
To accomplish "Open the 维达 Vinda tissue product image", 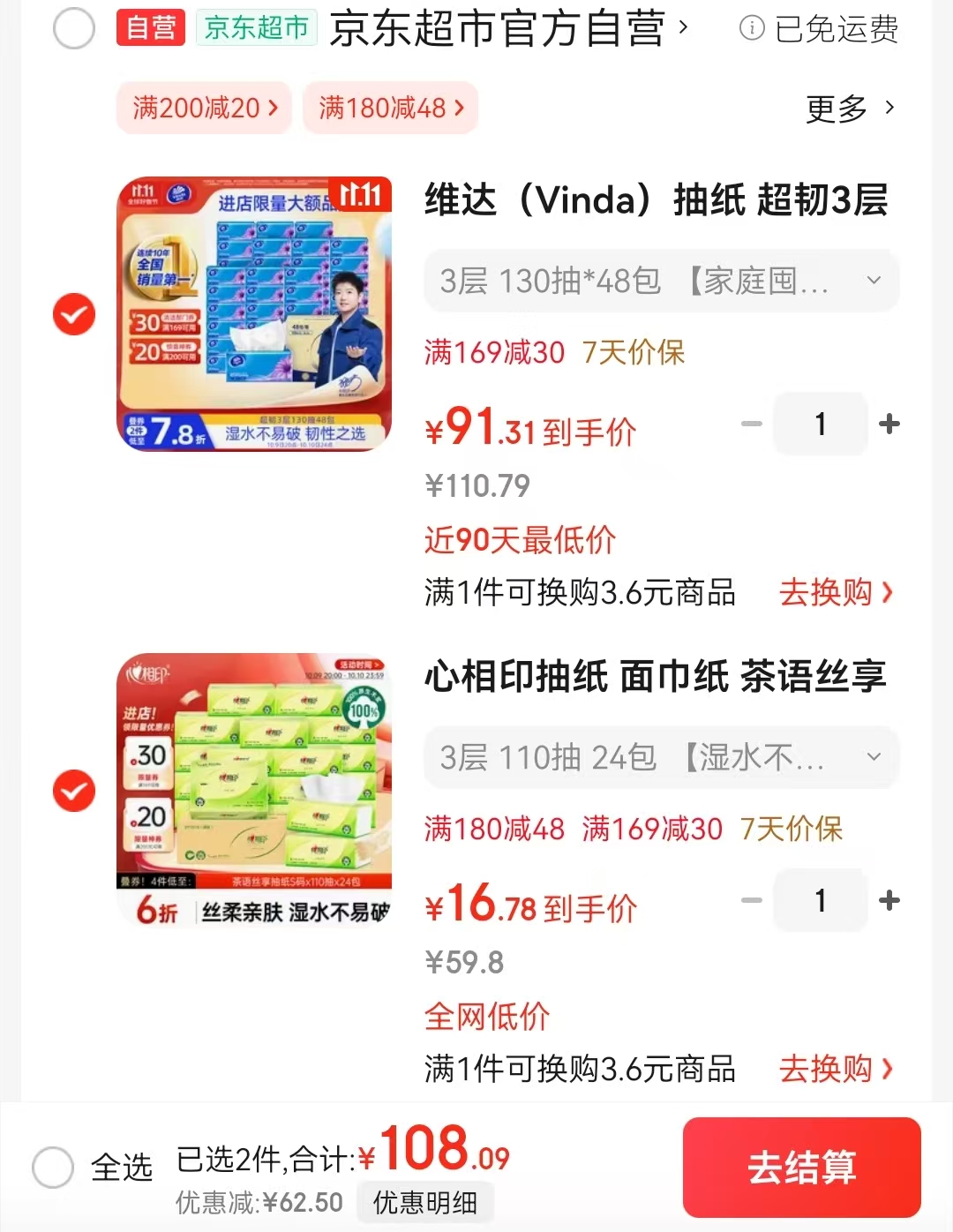I will point(254,314).
